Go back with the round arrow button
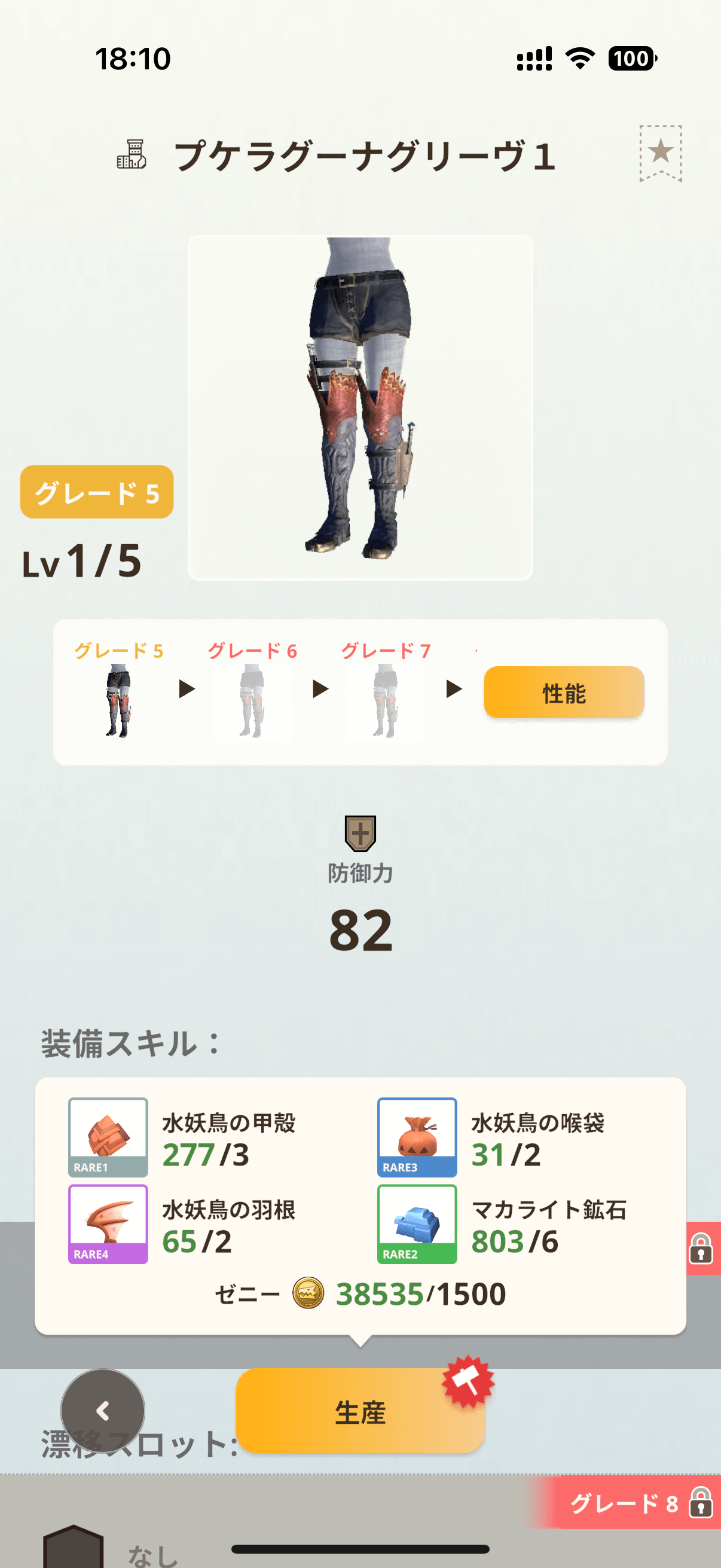Screen dimensions: 721x1568 click(103, 1410)
